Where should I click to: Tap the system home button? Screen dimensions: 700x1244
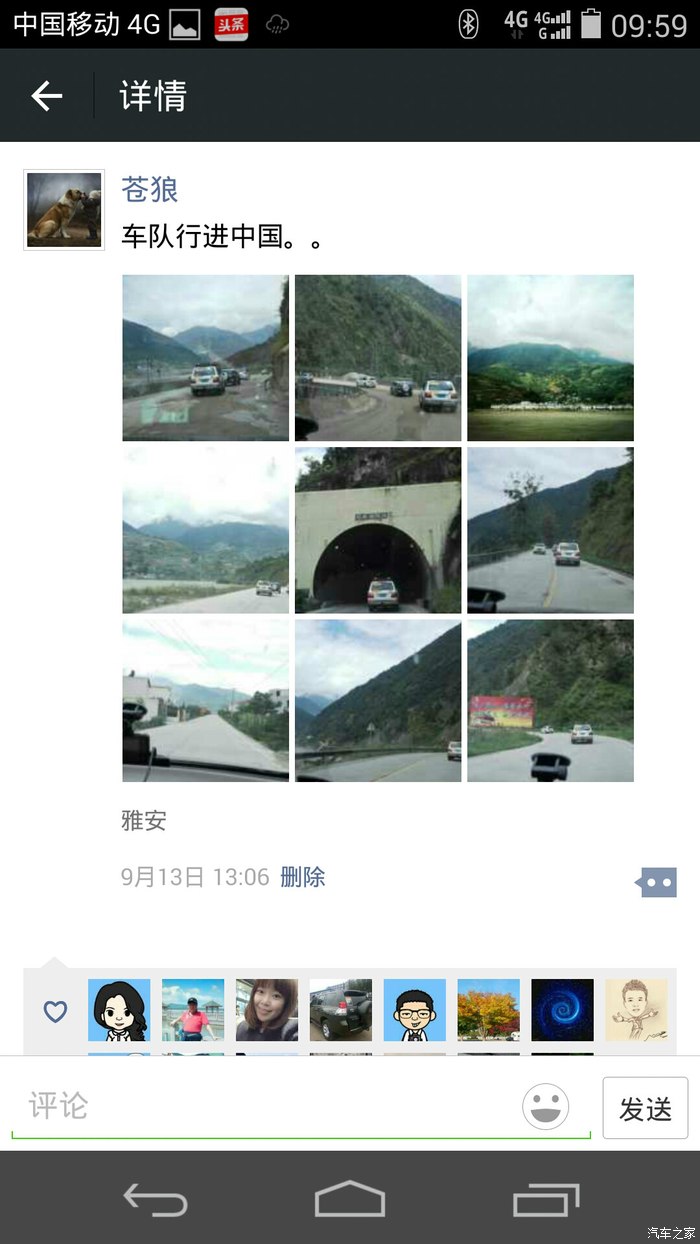pyautogui.click(x=349, y=1198)
